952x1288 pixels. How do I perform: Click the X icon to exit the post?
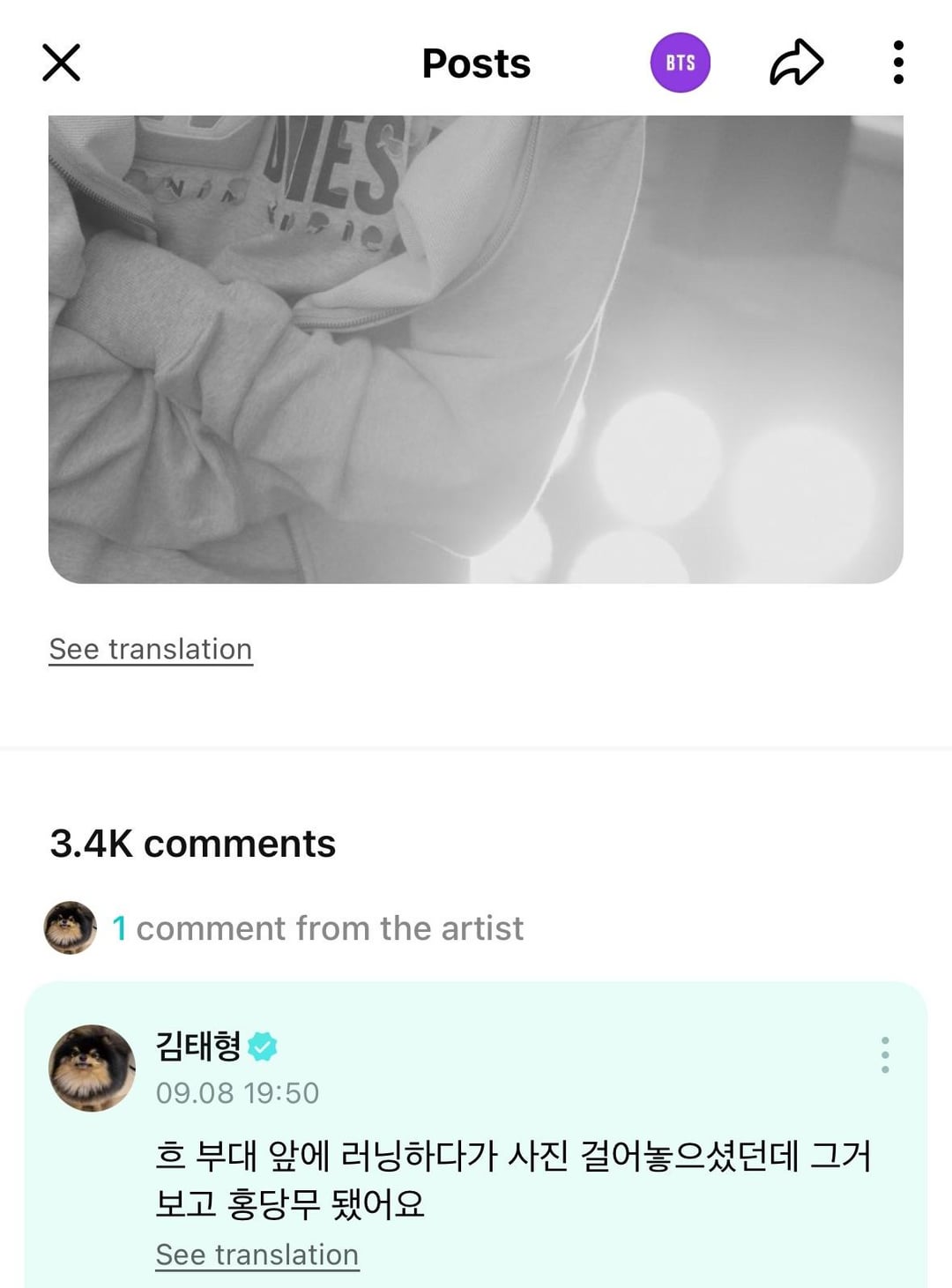click(58, 62)
